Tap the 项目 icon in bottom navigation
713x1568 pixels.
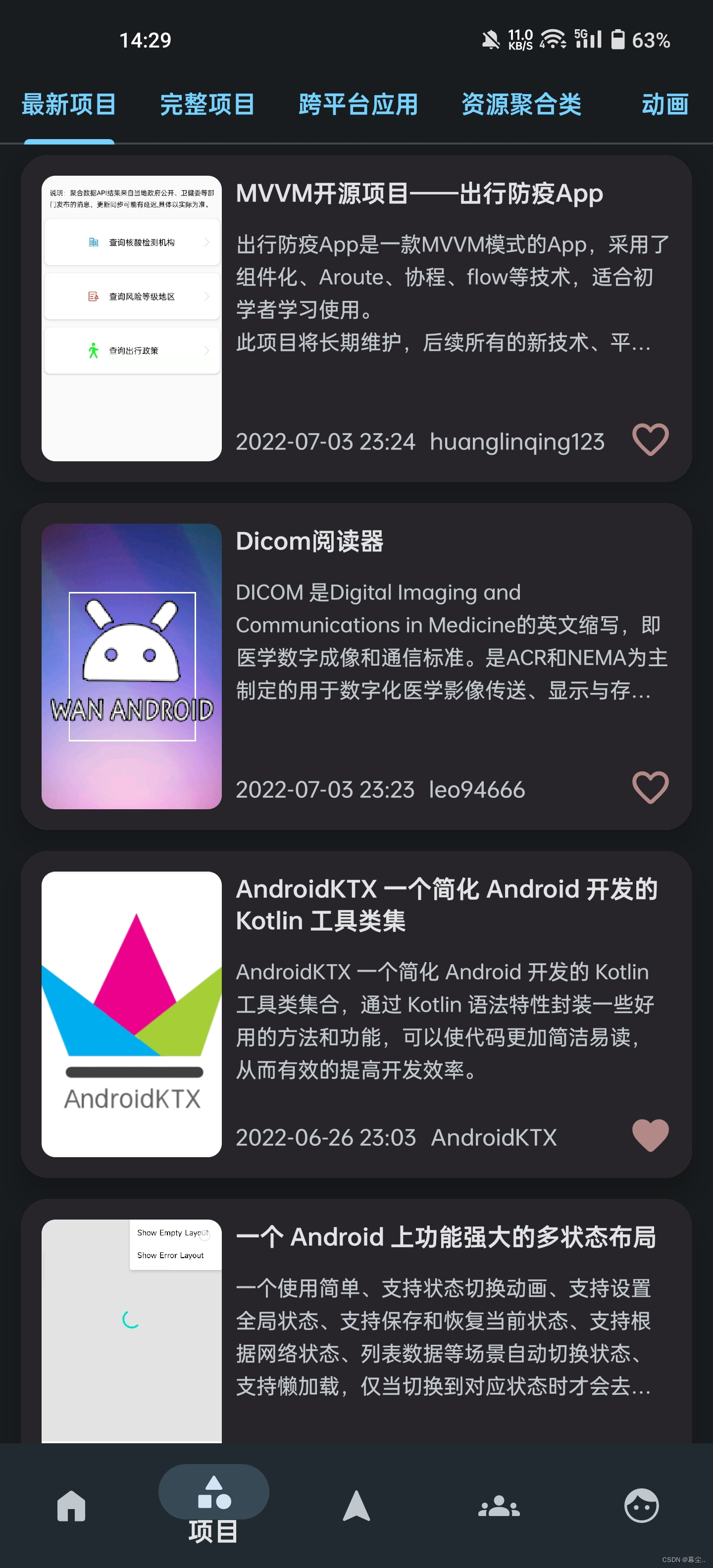(214, 1493)
